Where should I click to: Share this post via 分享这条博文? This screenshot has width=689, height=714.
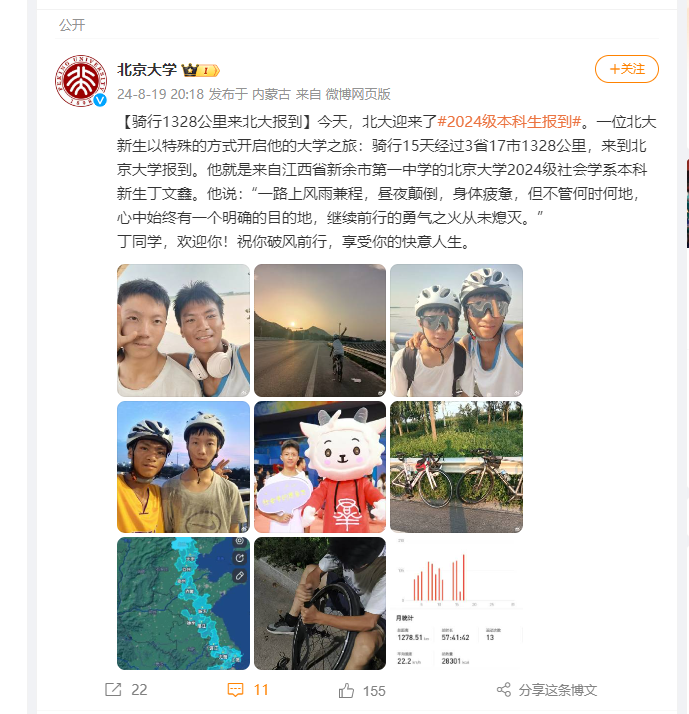[547, 690]
